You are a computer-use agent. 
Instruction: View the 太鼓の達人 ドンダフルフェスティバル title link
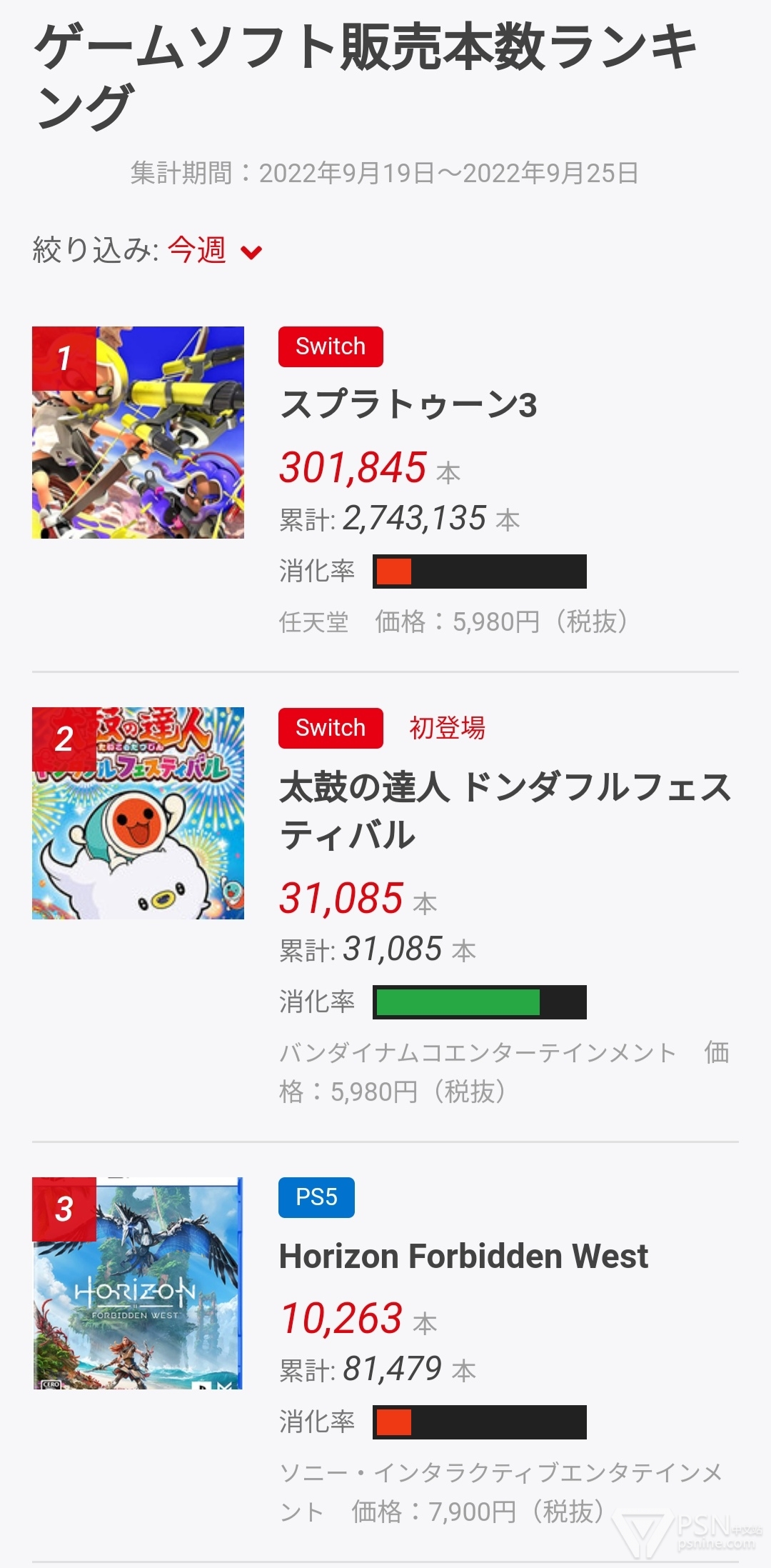coord(504,810)
